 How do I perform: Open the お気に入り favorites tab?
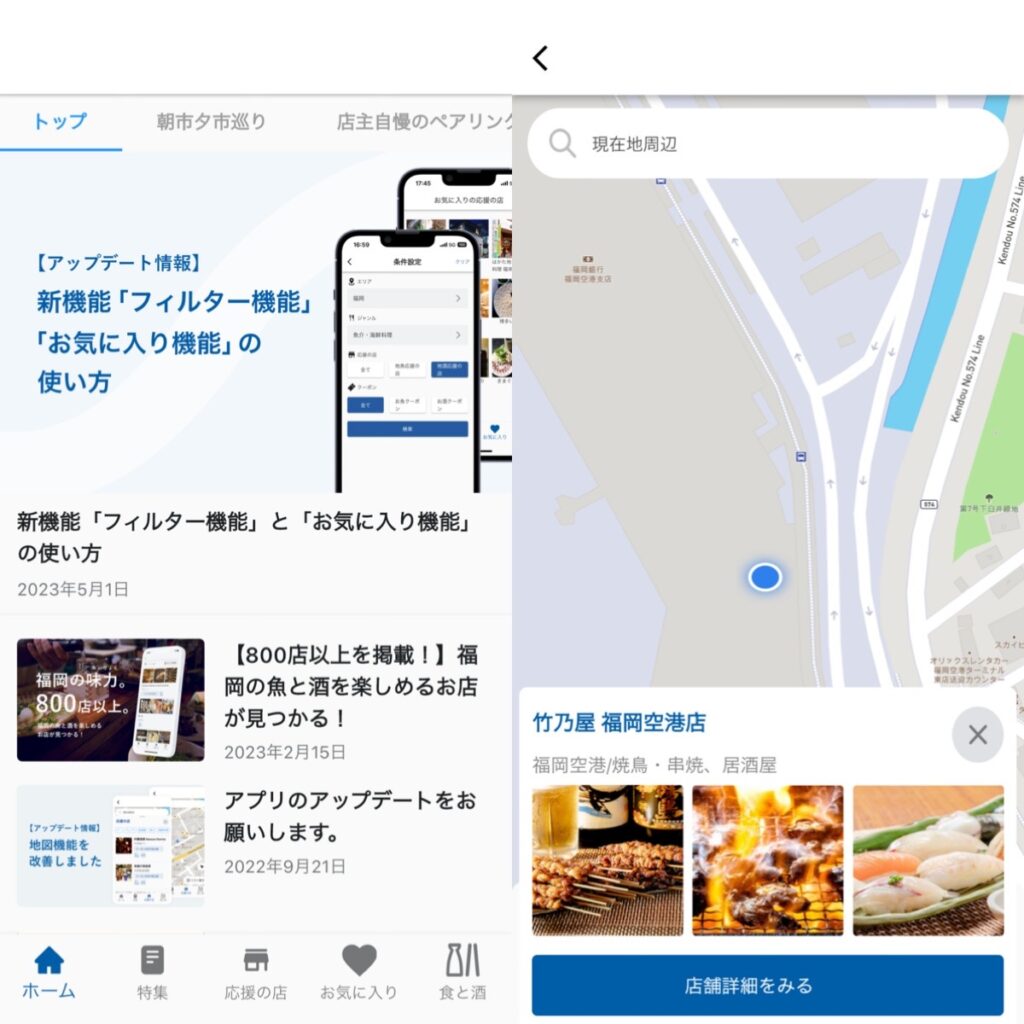tap(358, 973)
